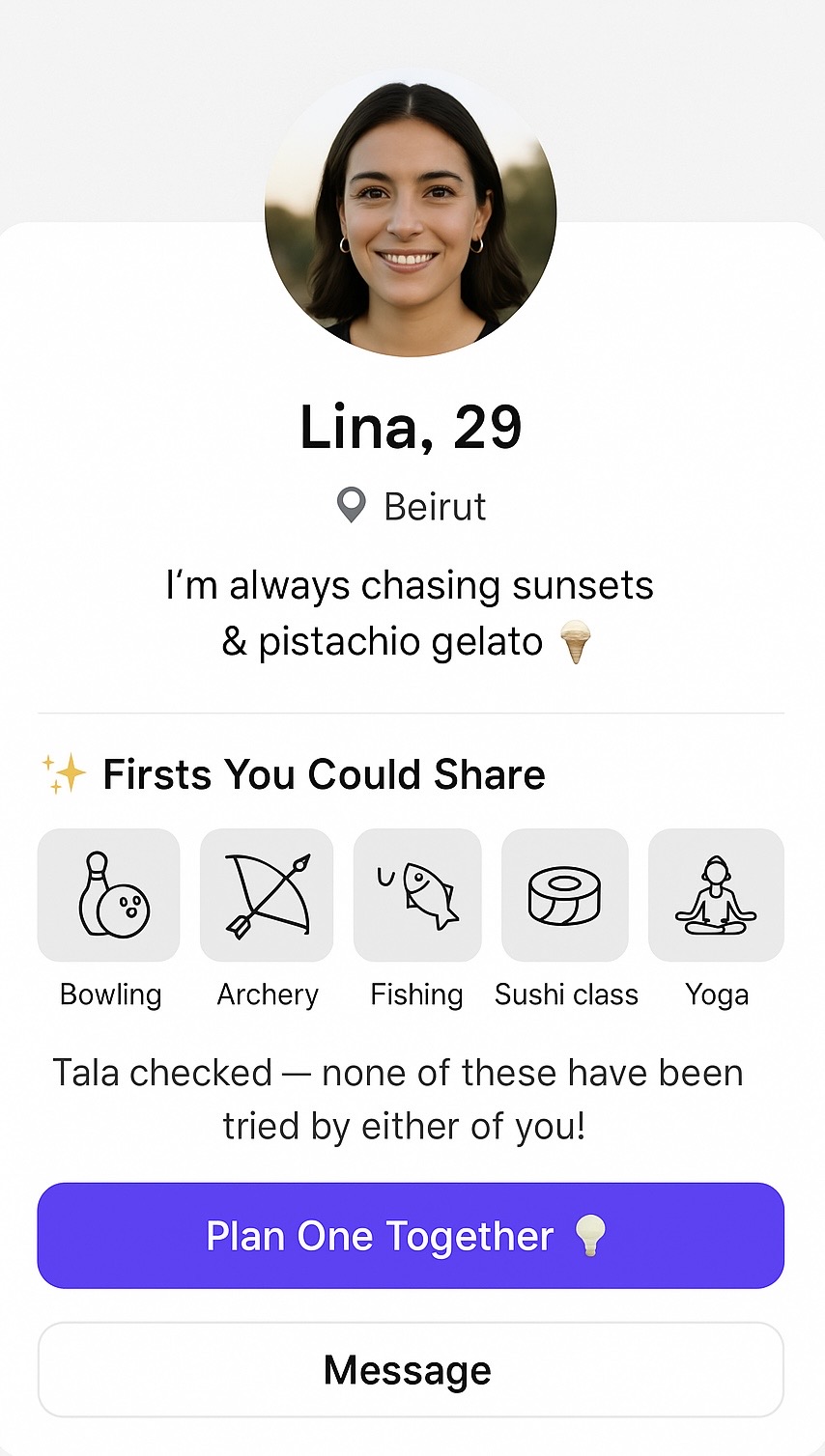Select the Bowling activity icon
Image resolution: width=825 pixels, height=1456 pixels.
point(108,894)
